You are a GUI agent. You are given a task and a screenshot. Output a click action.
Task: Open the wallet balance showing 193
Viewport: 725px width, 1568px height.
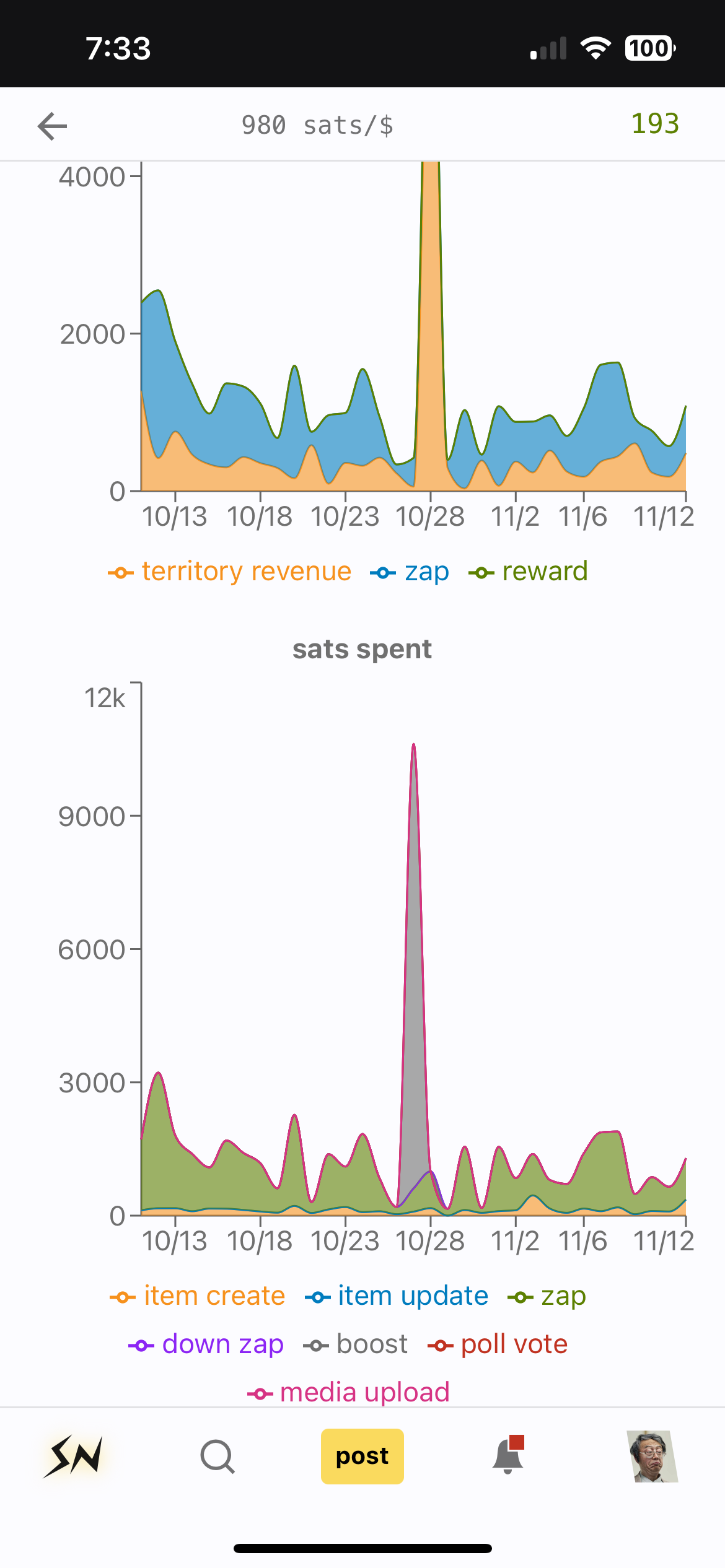654,124
